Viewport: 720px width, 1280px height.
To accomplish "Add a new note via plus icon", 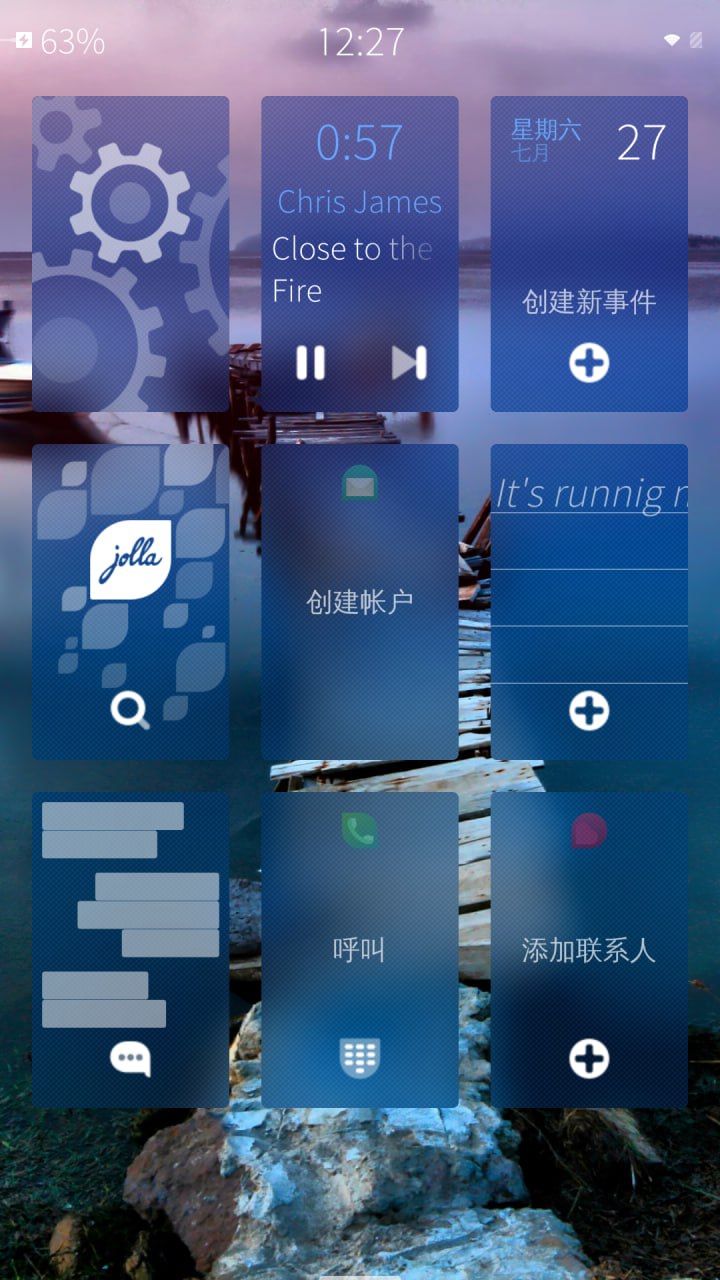I will pyautogui.click(x=589, y=711).
